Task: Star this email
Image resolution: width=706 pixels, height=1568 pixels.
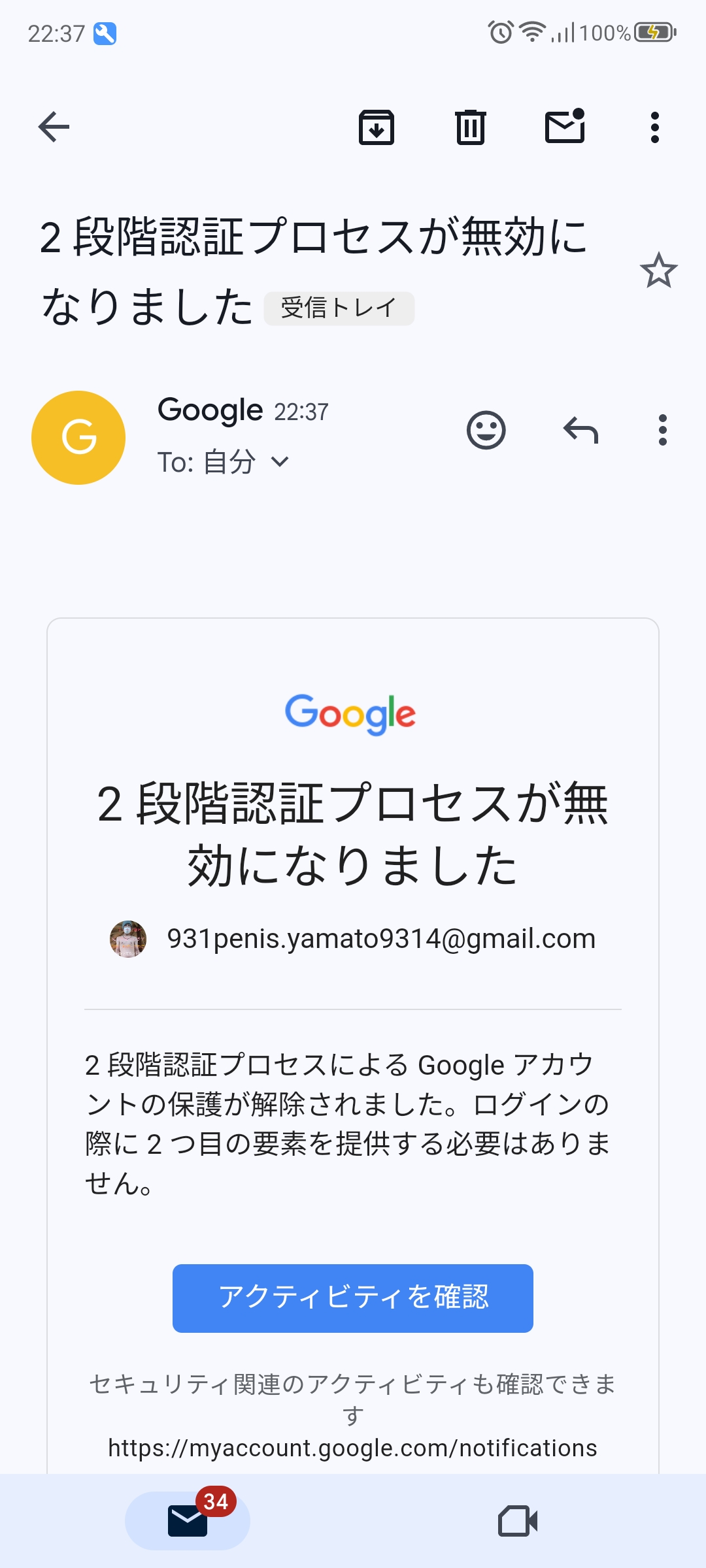Action: click(x=660, y=270)
